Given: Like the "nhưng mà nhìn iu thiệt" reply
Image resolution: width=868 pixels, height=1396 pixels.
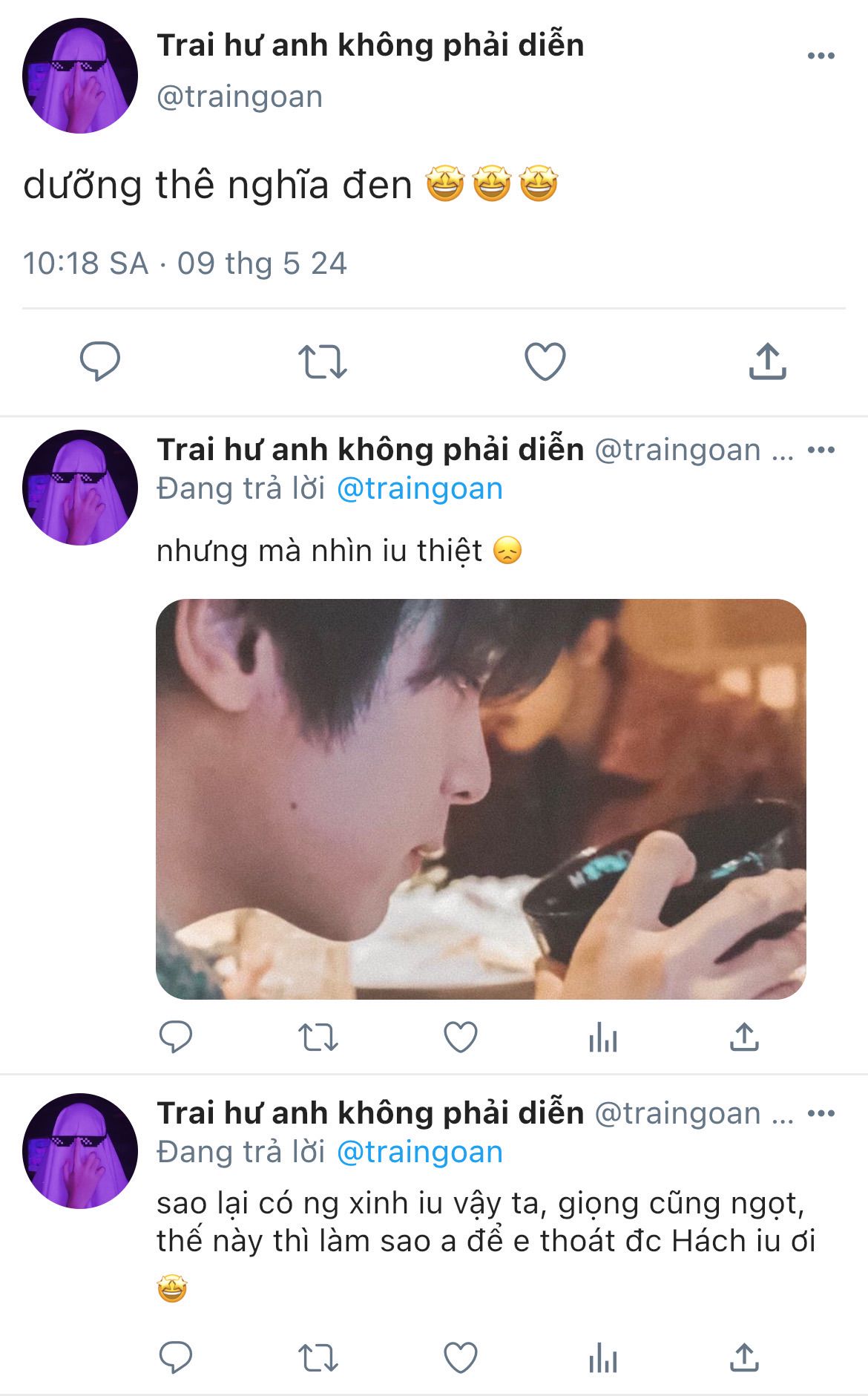Looking at the screenshot, I should point(460,1037).
